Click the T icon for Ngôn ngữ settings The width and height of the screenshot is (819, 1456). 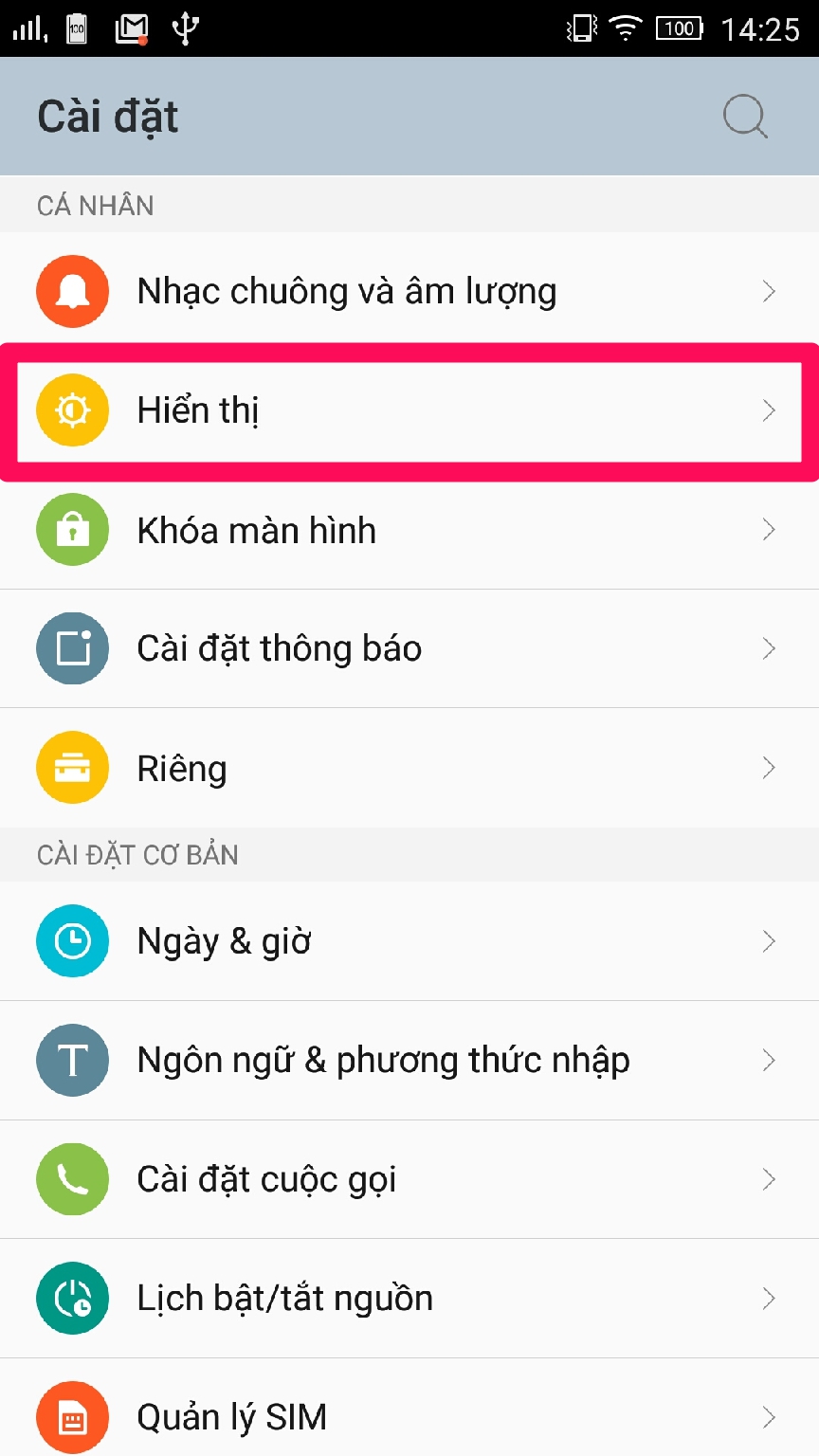pos(72,1060)
